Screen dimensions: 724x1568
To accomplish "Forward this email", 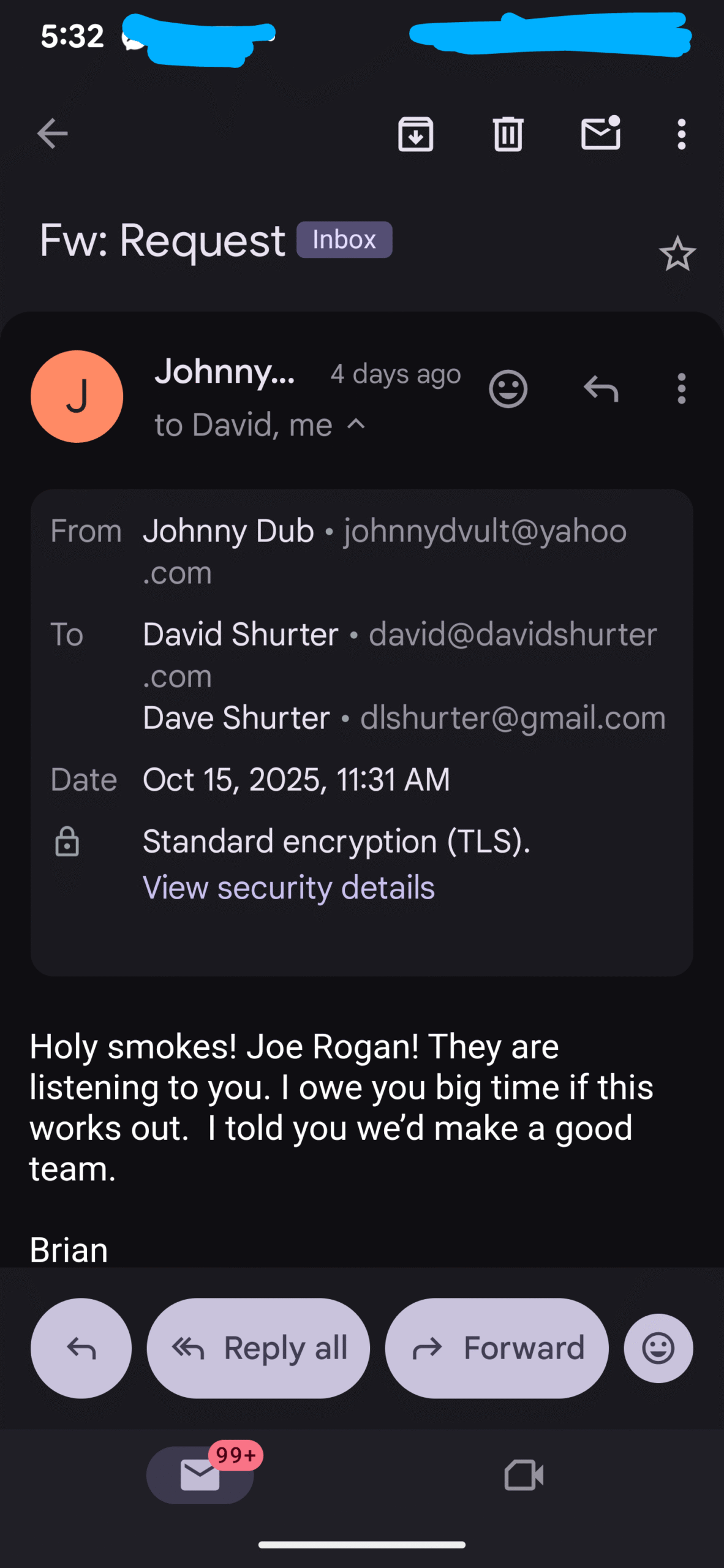I will tap(497, 1348).
